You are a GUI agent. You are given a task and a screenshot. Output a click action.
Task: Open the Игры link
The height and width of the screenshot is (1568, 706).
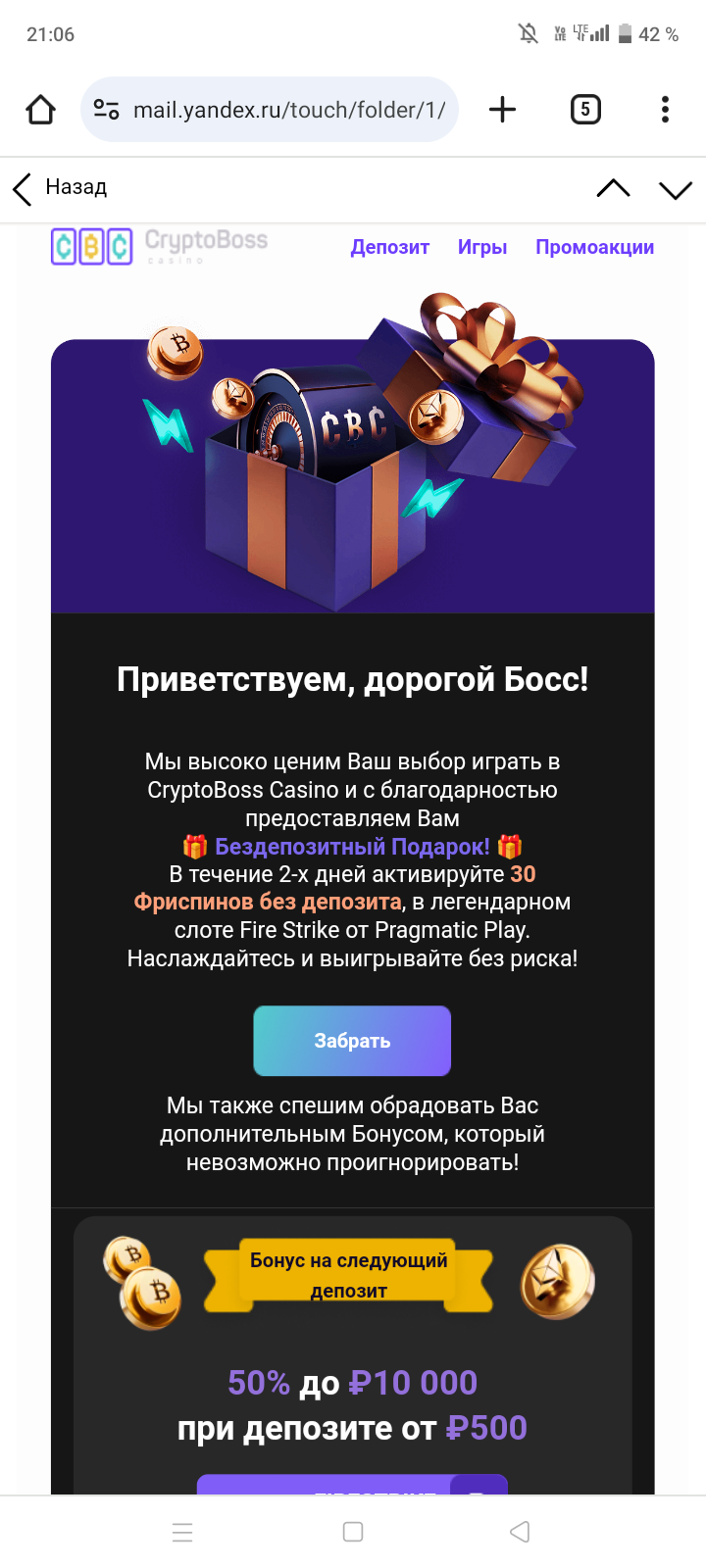pyautogui.click(x=482, y=247)
